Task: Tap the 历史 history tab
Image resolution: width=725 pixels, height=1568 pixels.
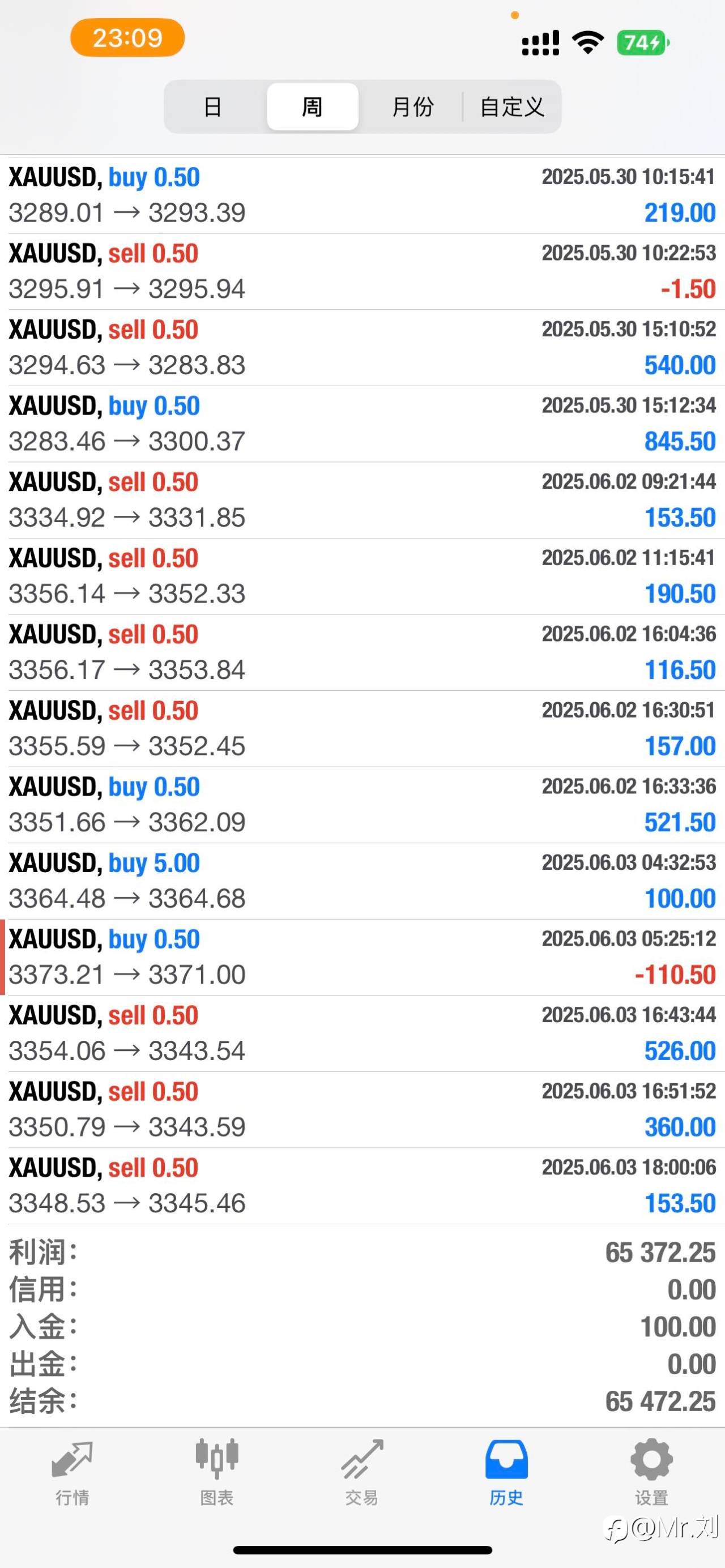Action: point(506,1472)
